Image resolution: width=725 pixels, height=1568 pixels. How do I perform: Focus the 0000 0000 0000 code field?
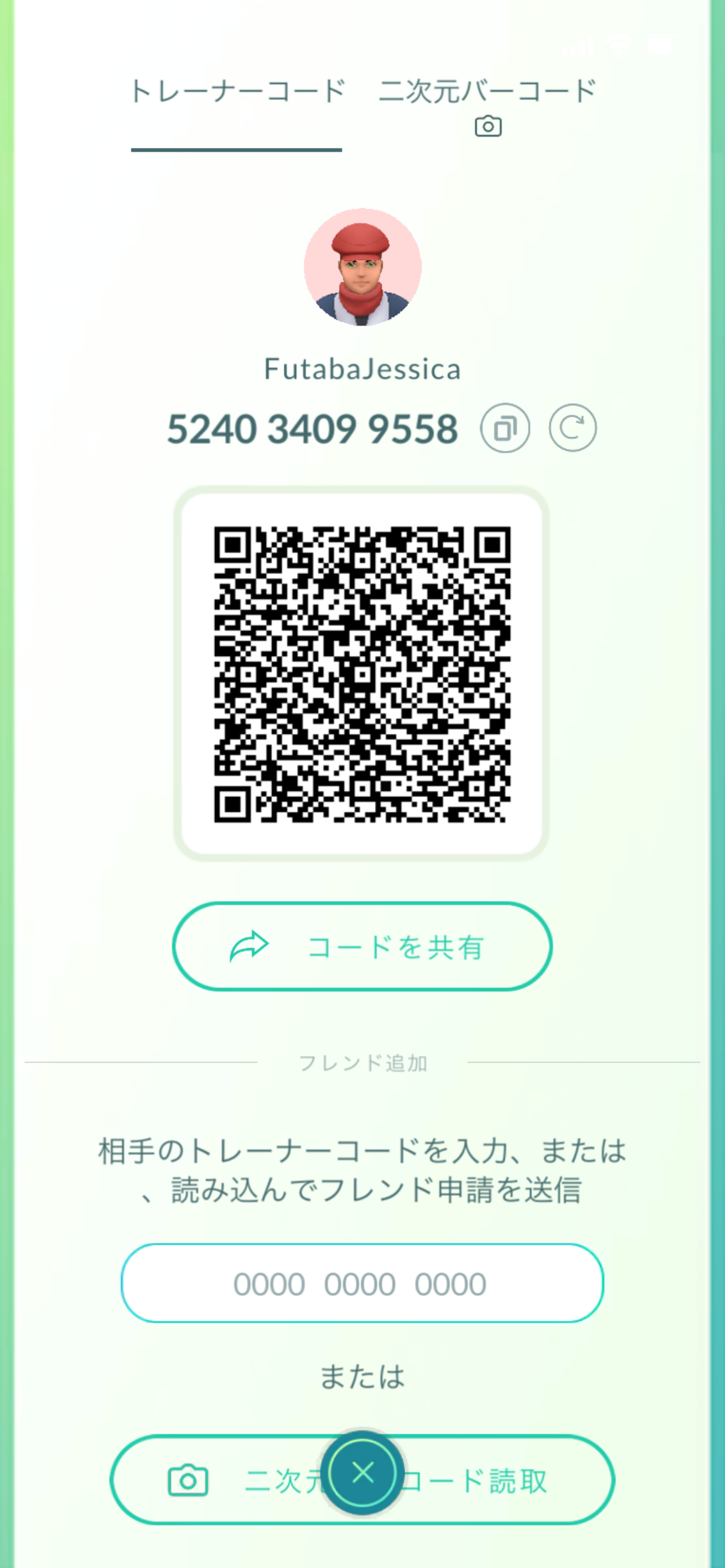pos(362,1283)
